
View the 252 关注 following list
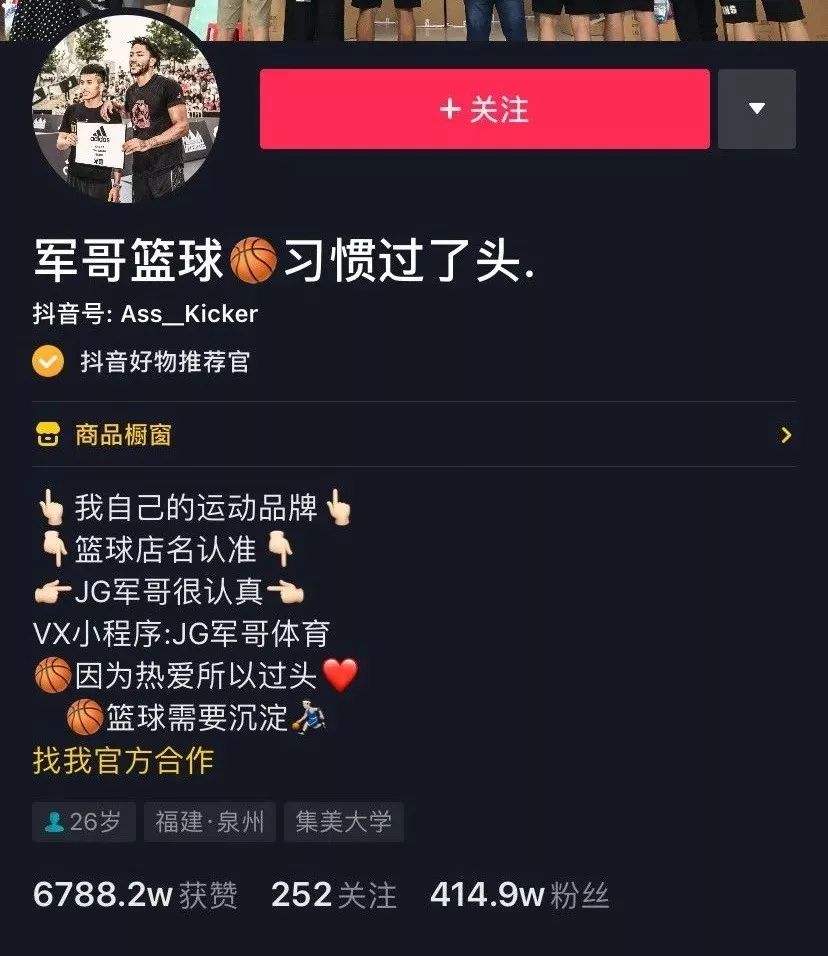333,895
